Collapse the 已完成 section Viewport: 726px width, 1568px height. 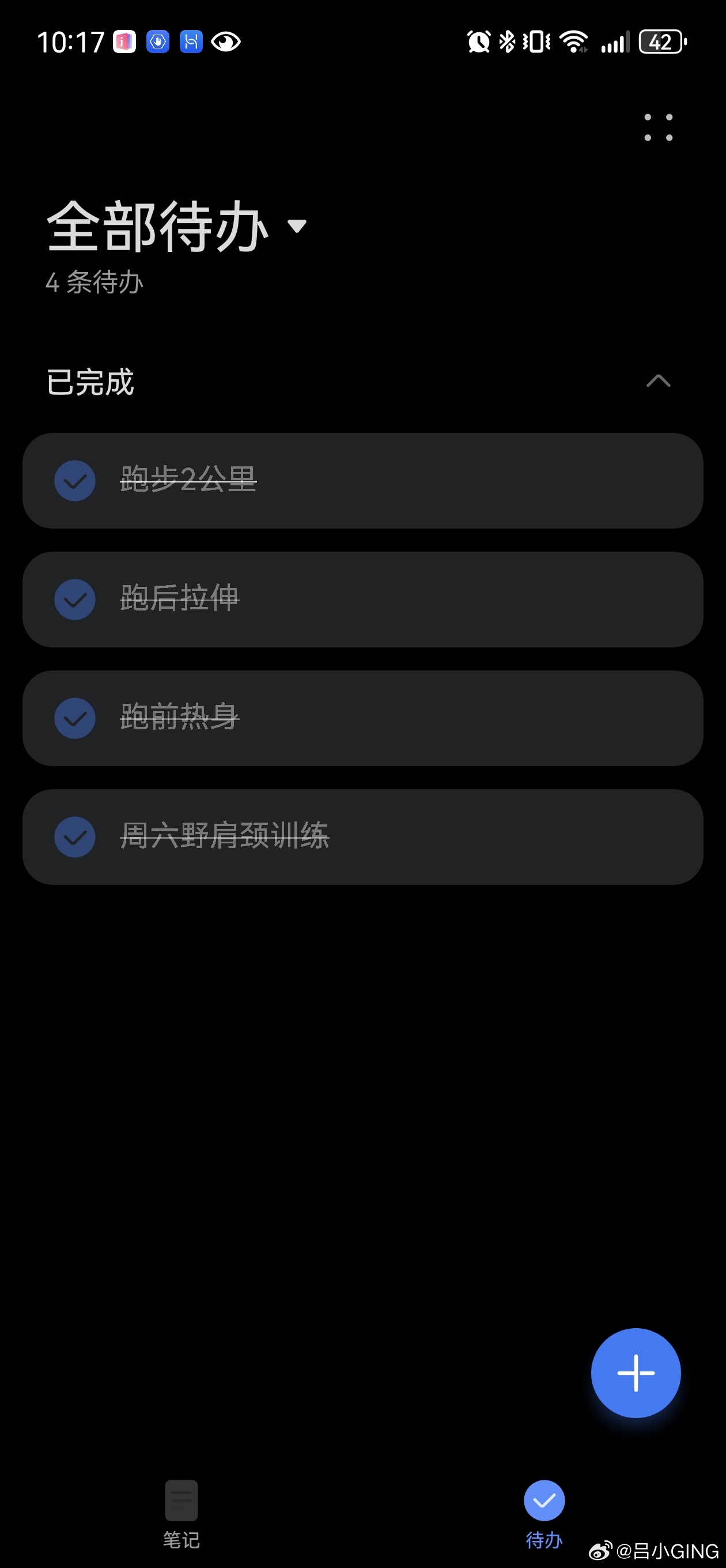(658, 381)
